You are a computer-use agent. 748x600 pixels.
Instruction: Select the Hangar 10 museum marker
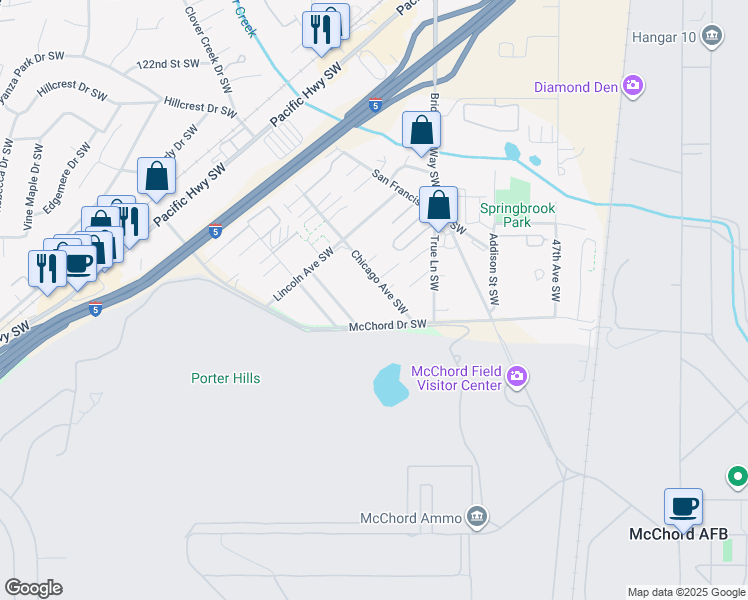pos(711,38)
